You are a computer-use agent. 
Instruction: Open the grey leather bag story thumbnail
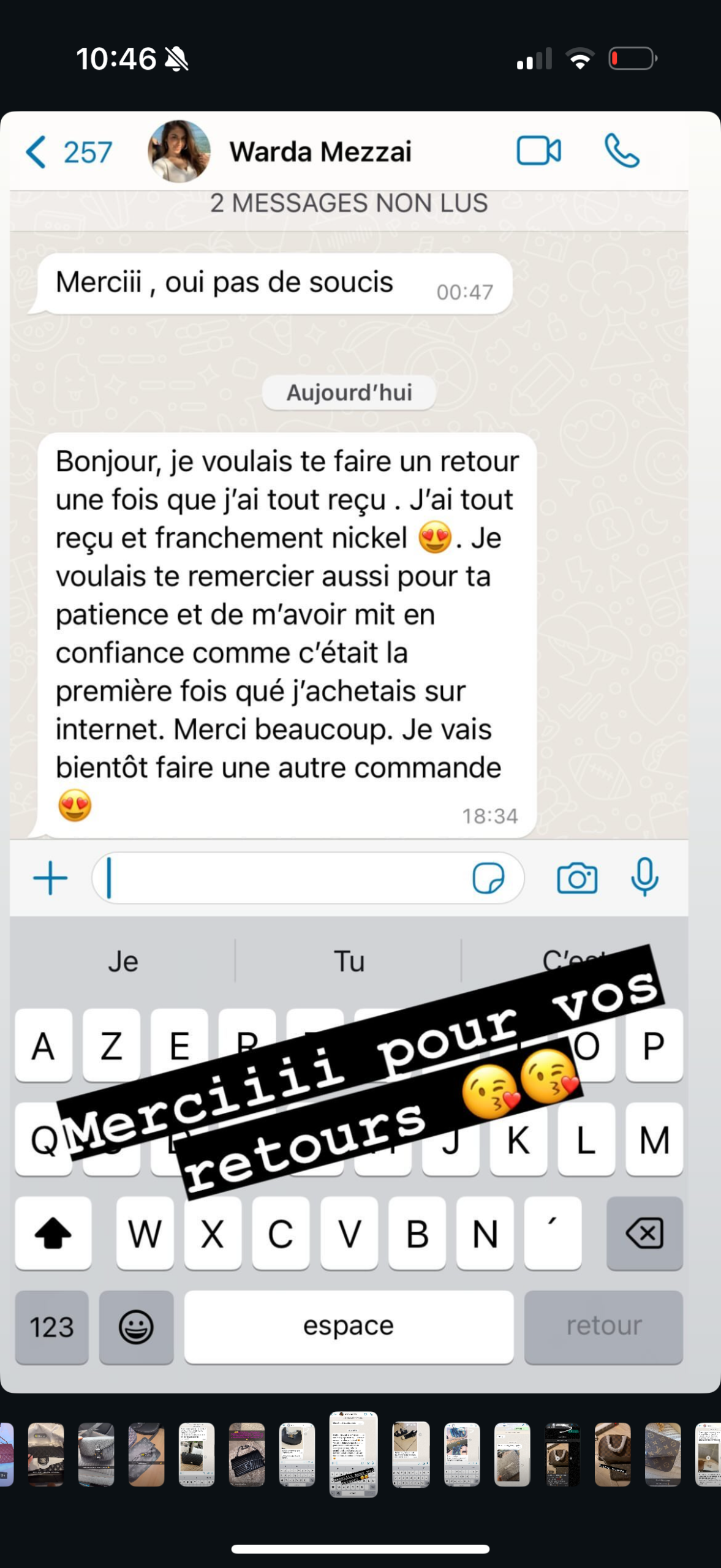coord(96,1454)
